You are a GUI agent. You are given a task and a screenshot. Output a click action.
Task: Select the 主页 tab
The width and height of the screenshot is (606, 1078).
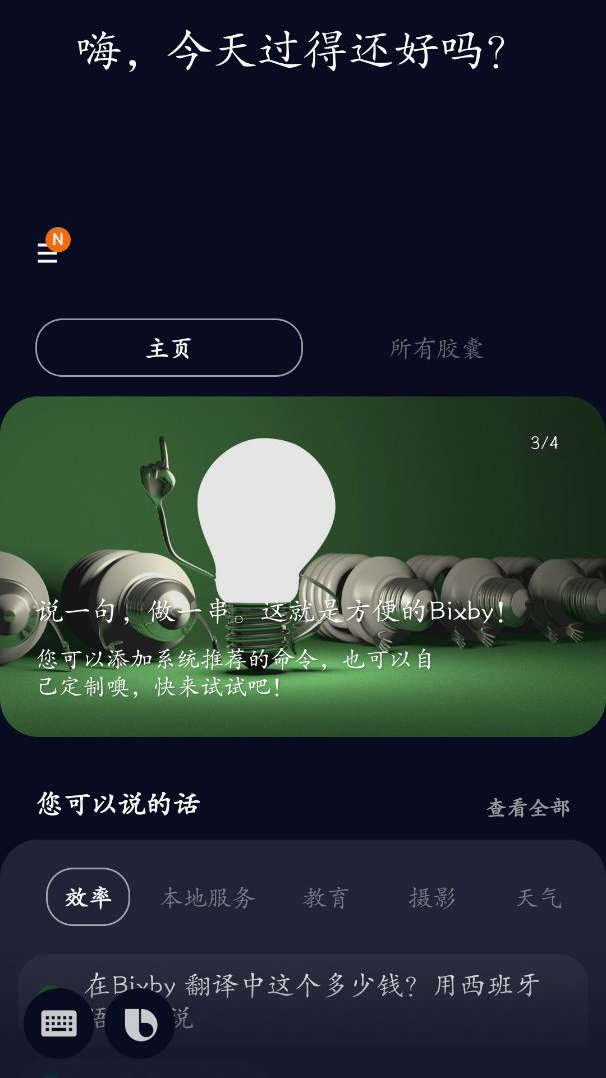point(169,348)
